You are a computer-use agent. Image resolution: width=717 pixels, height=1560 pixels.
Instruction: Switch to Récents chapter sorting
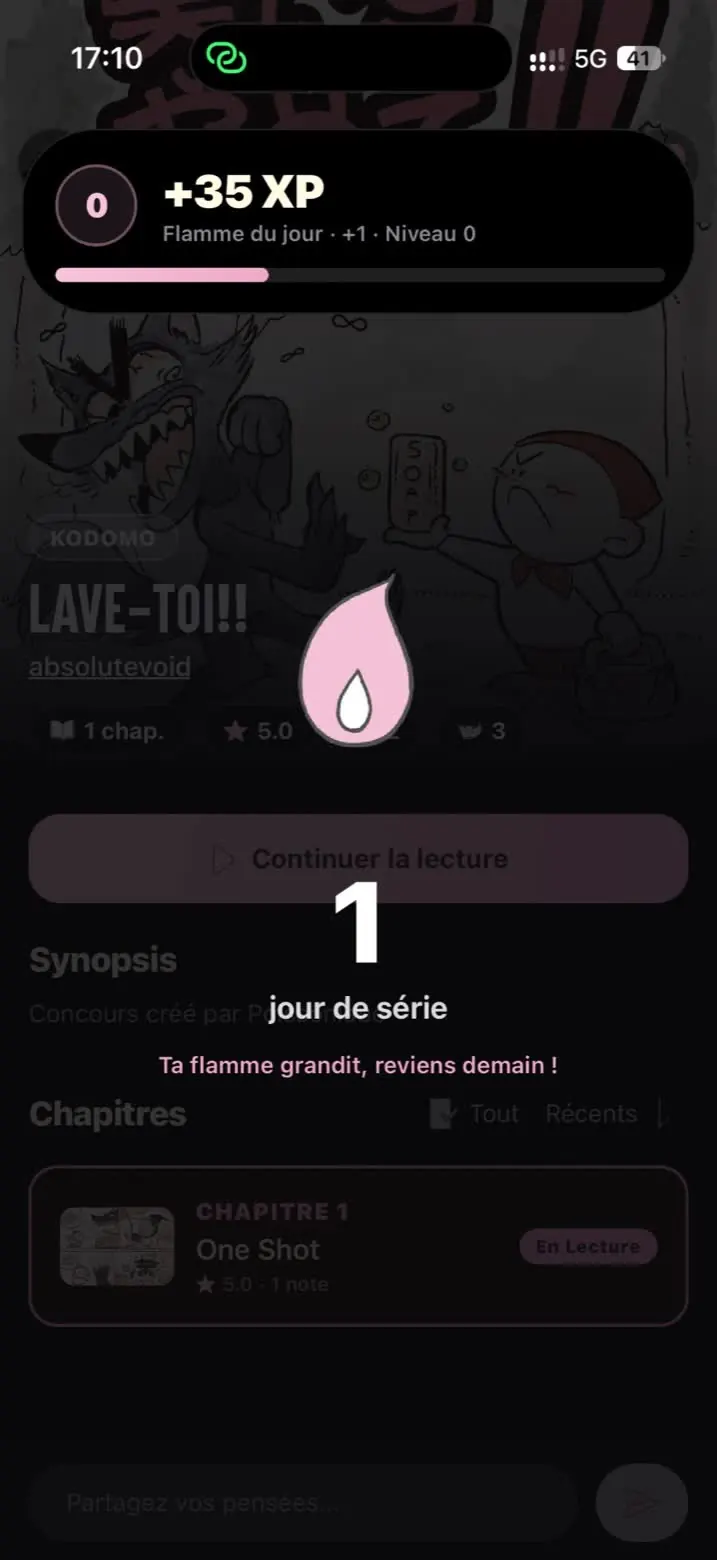point(591,1114)
